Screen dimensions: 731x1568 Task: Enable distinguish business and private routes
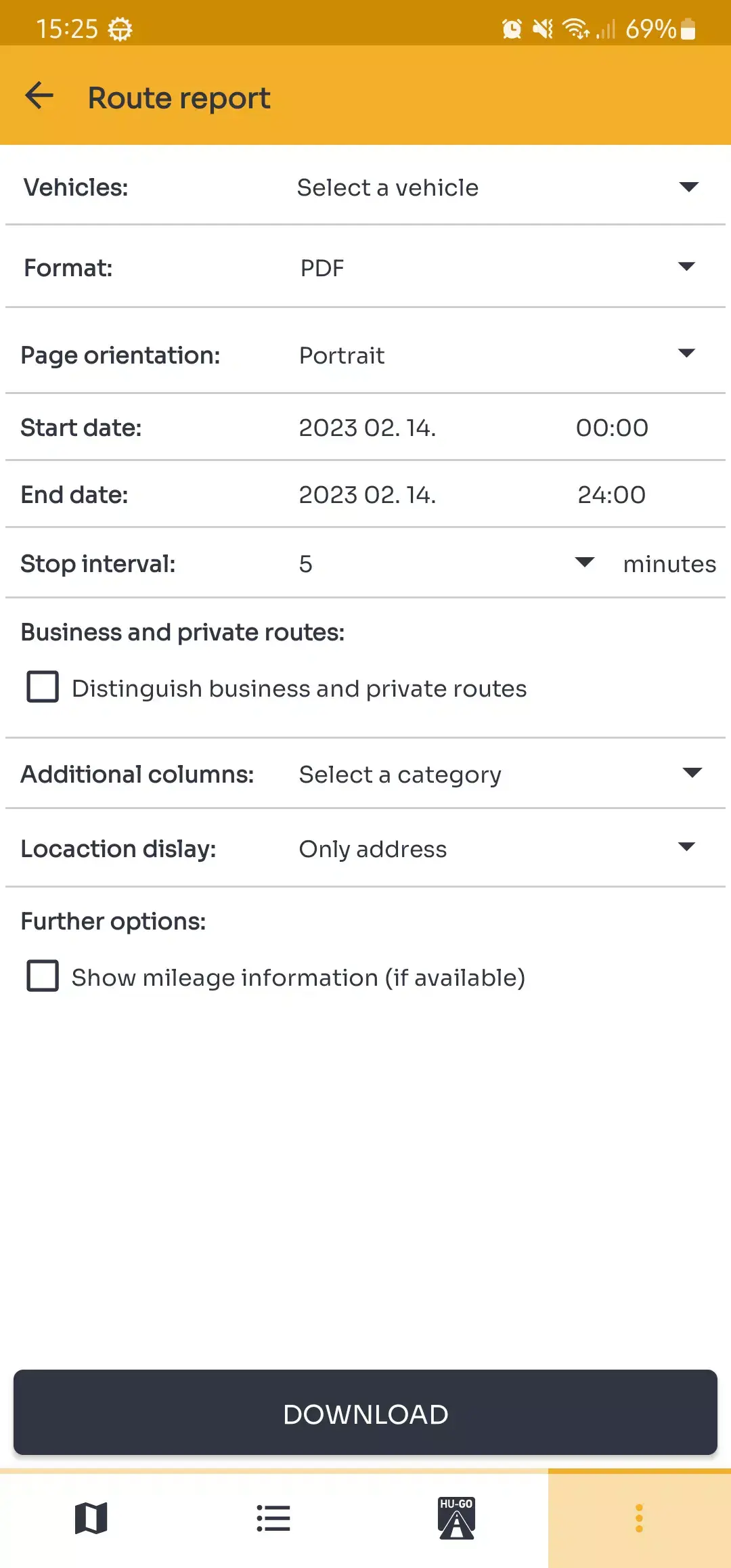(42, 687)
